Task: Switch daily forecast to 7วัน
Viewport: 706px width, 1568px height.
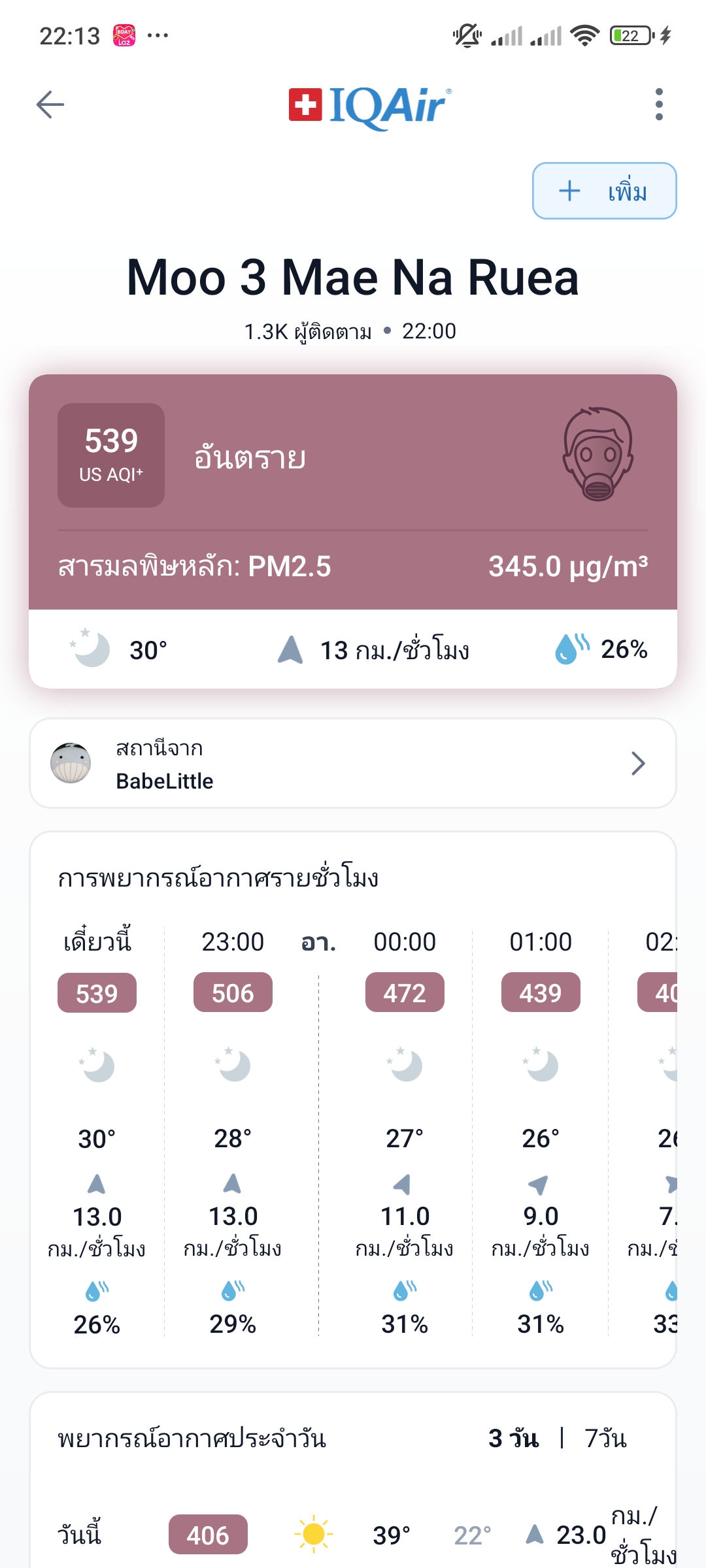Action: [x=605, y=1439]
